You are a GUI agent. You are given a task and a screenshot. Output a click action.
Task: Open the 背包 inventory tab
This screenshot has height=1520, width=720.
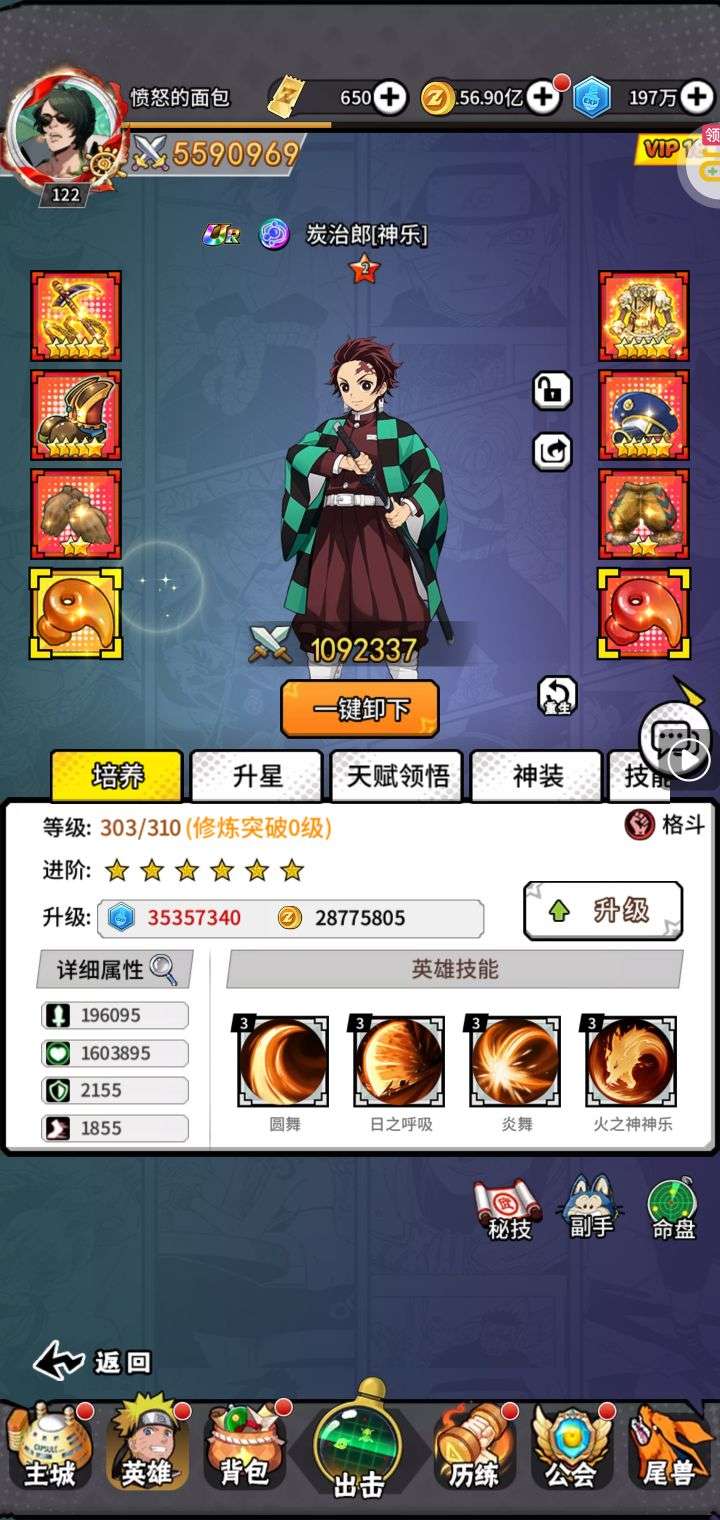pos(244,1448)
